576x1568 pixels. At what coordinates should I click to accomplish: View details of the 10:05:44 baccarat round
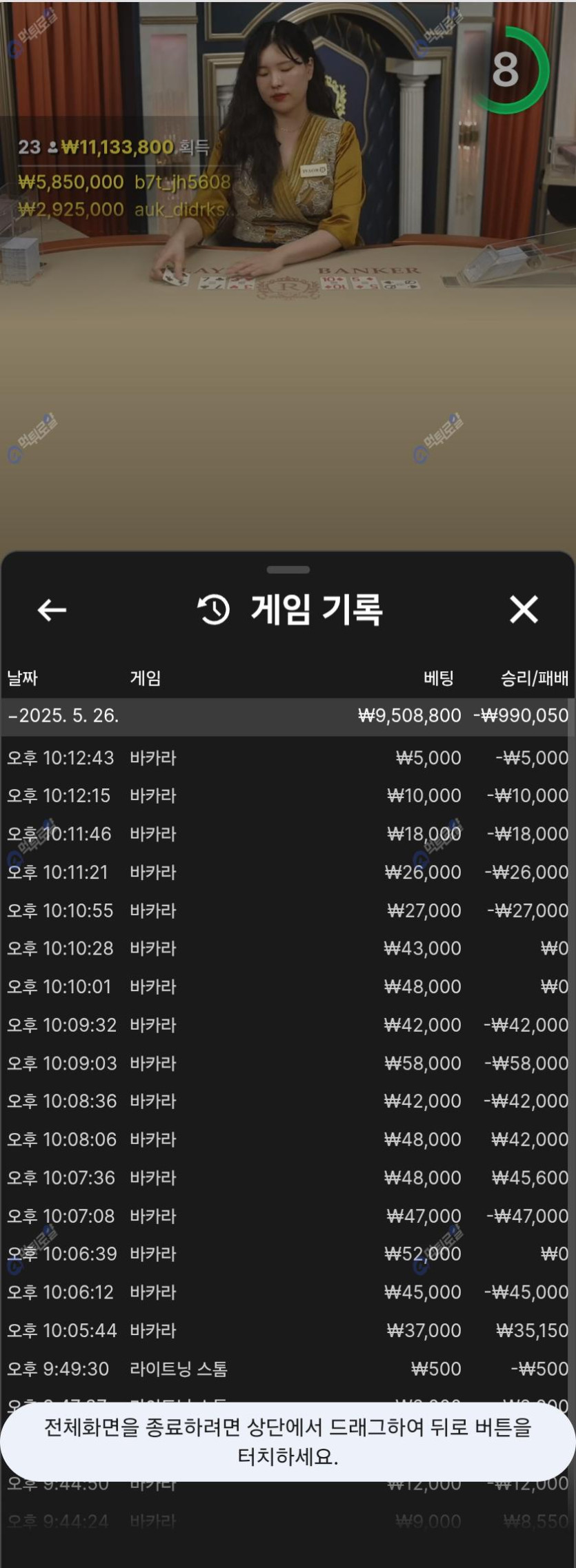coord(287,1330)
